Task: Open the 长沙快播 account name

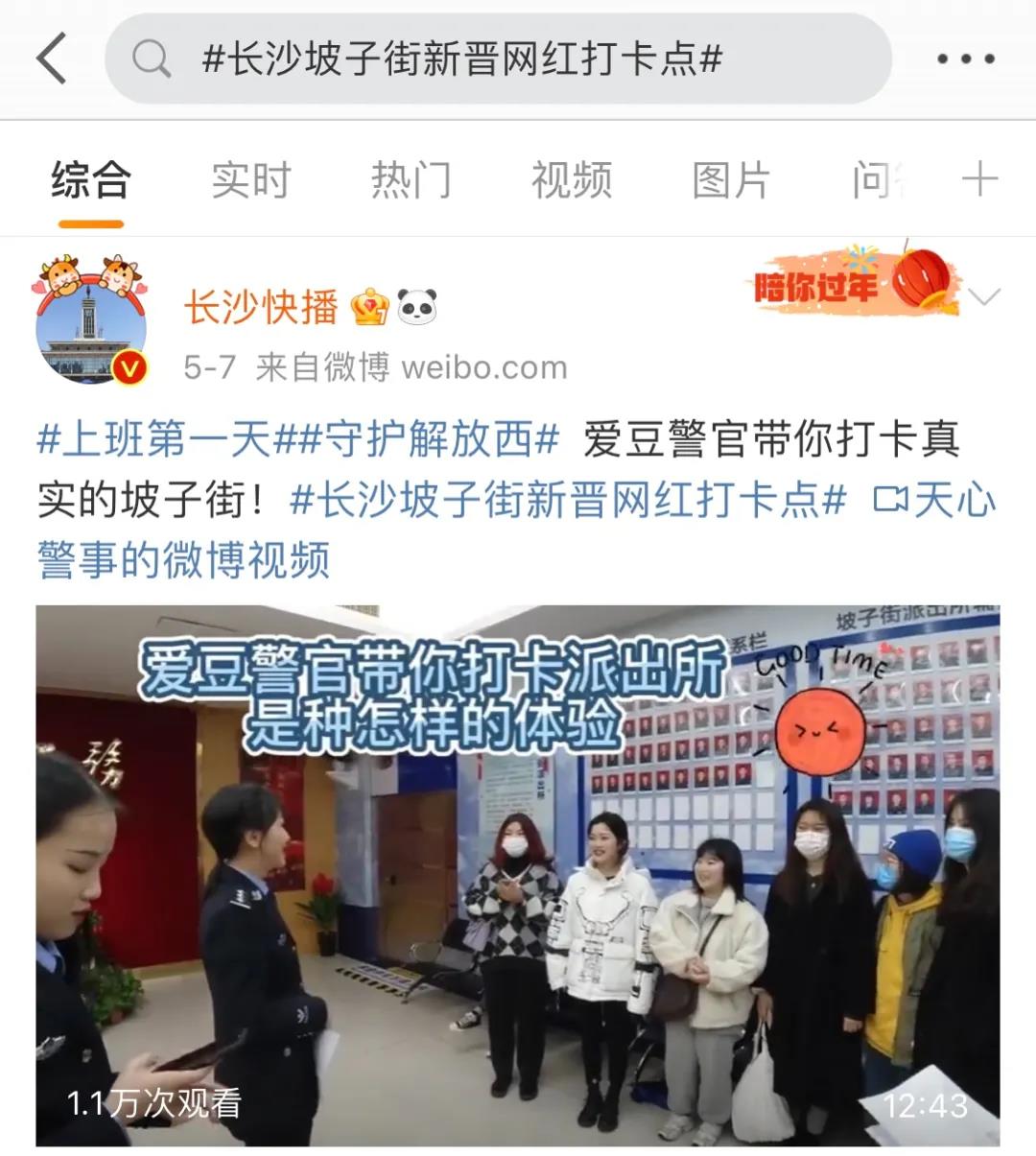Action: [x=261, y=309]
